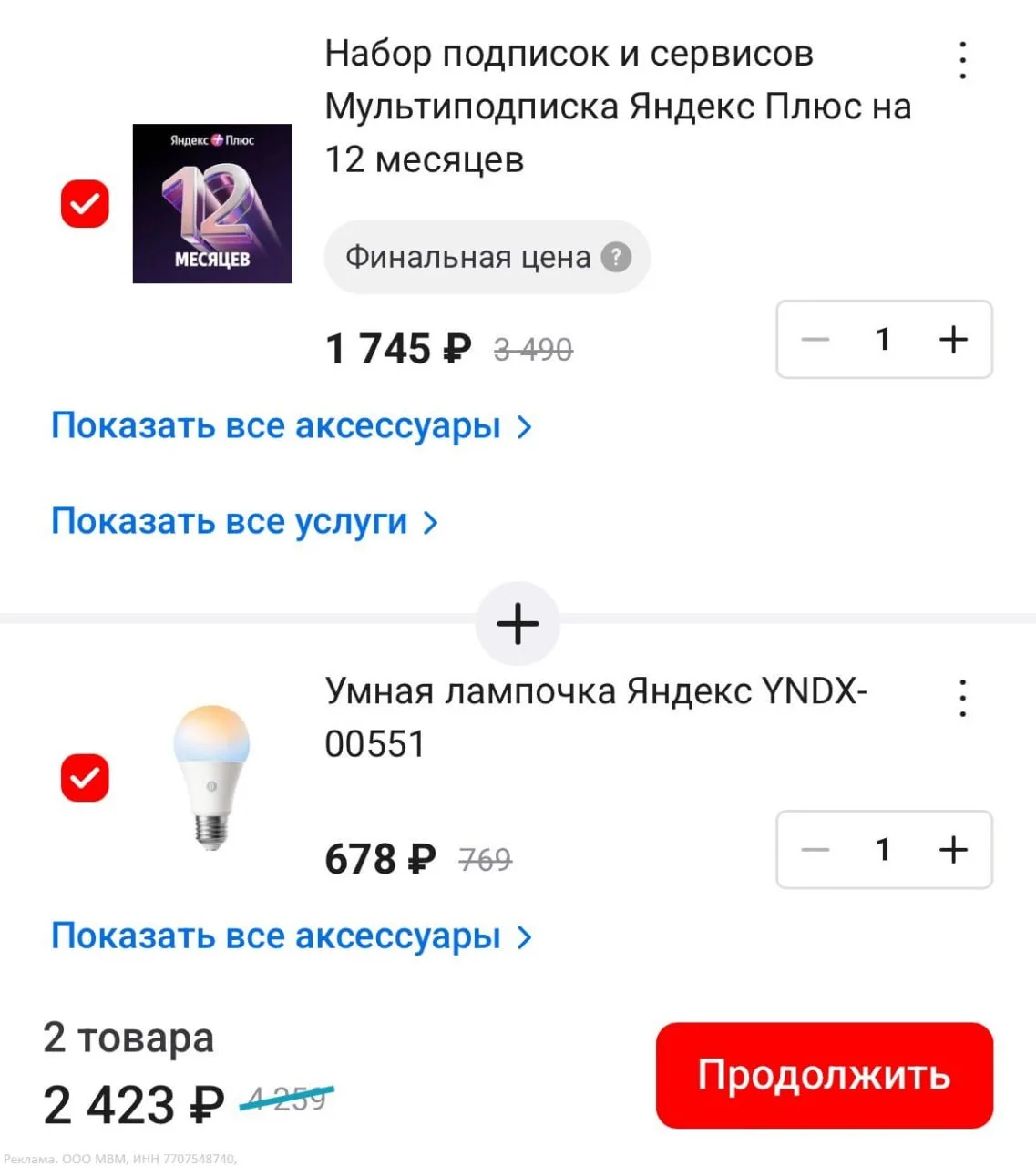
Task: Continue to checkout with Продолжить
Action: (824, 1076)
